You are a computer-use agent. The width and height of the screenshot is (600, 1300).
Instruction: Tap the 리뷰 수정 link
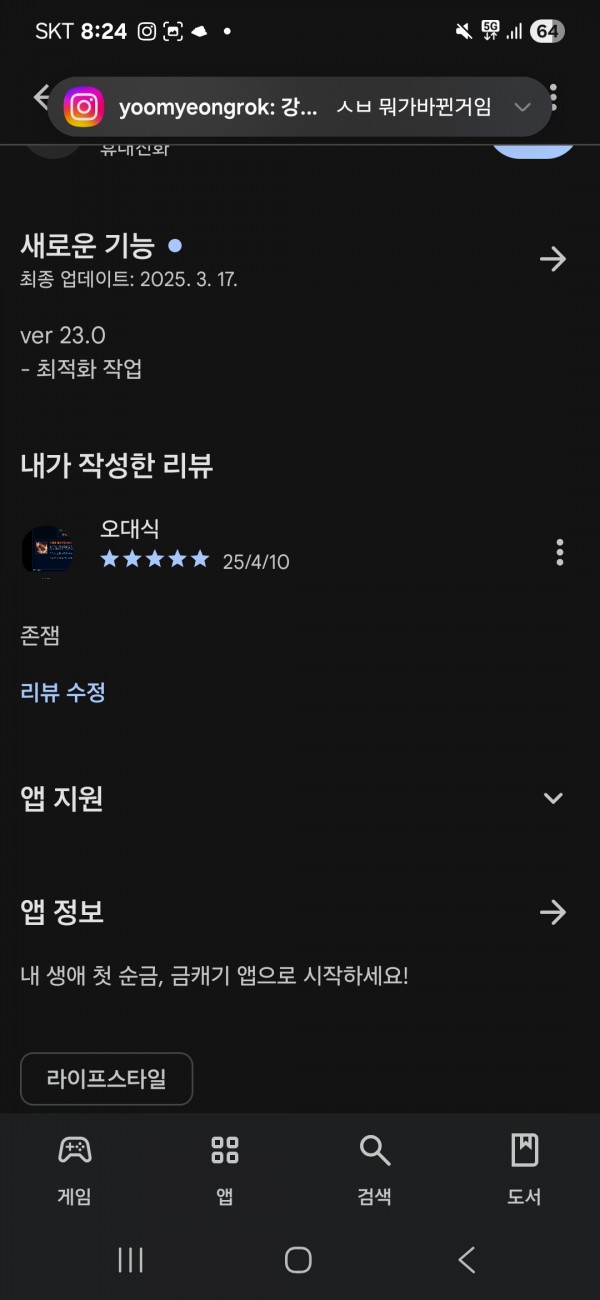coord(63,692)
